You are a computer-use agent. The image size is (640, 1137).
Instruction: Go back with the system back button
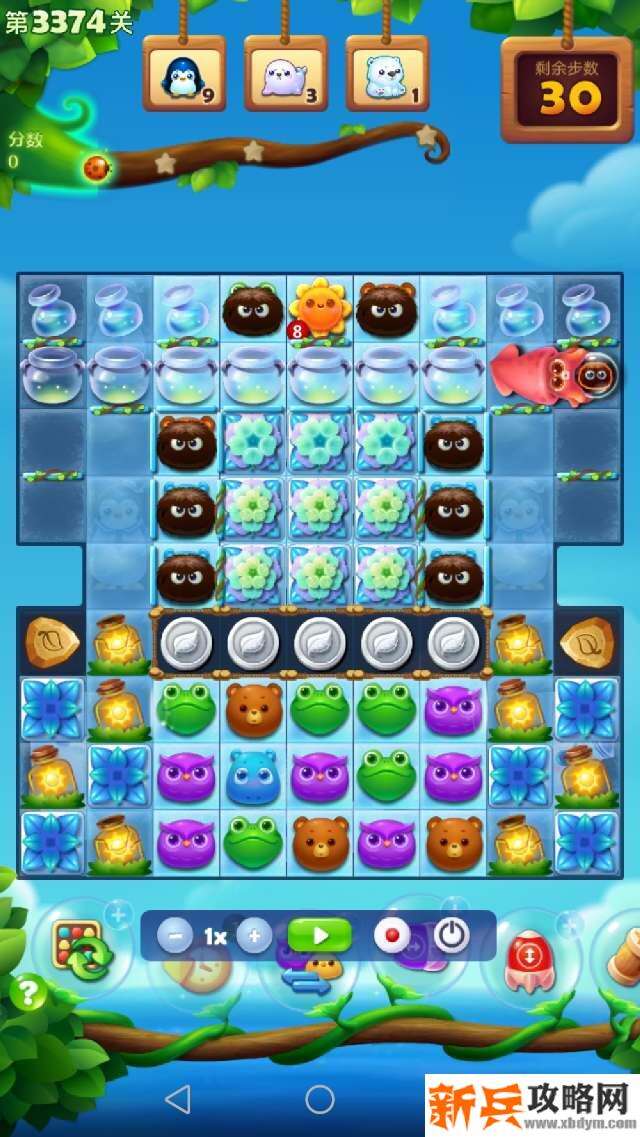(177, 1100)
